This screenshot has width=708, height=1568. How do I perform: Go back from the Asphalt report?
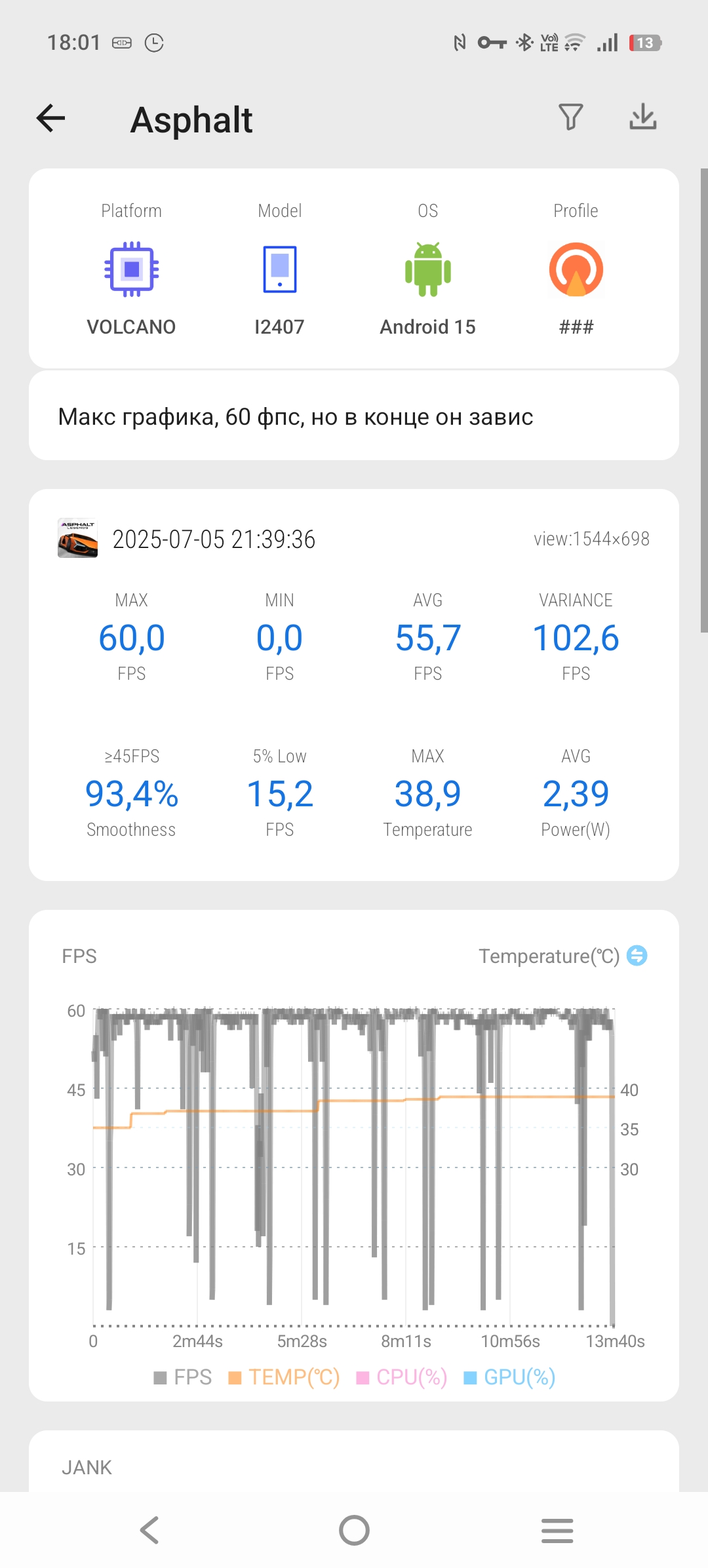click(x=50, y=119)
